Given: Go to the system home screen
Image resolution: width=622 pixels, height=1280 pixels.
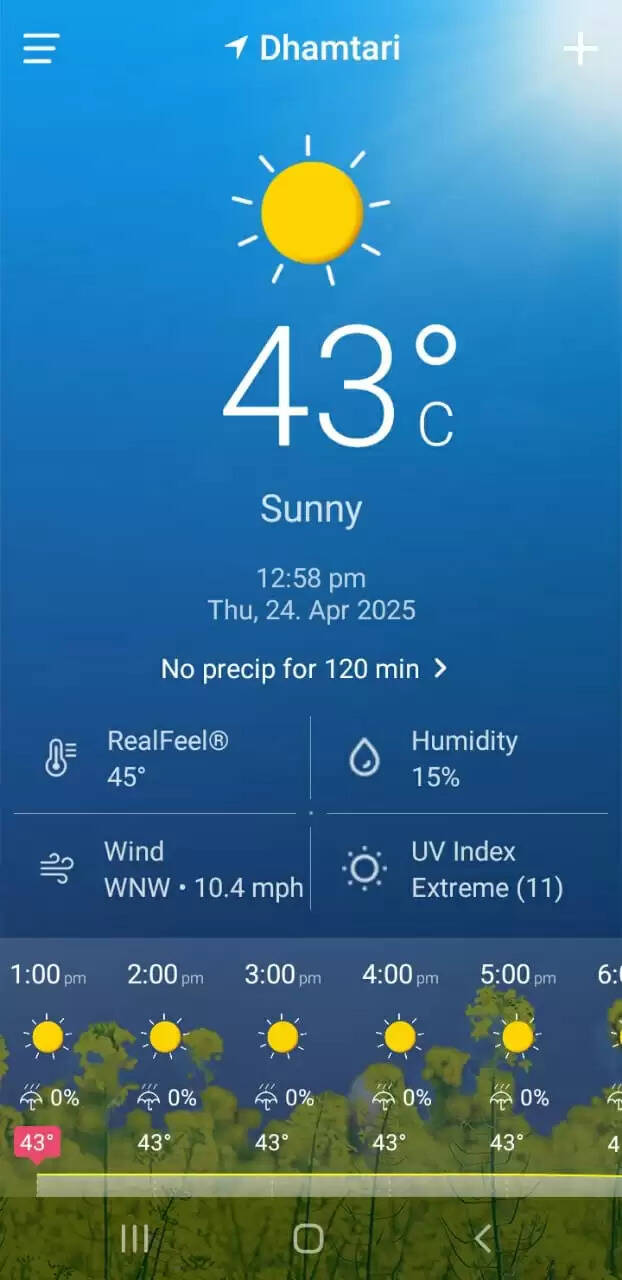Looking at the screenshot, I should (x=309, y=1239).
